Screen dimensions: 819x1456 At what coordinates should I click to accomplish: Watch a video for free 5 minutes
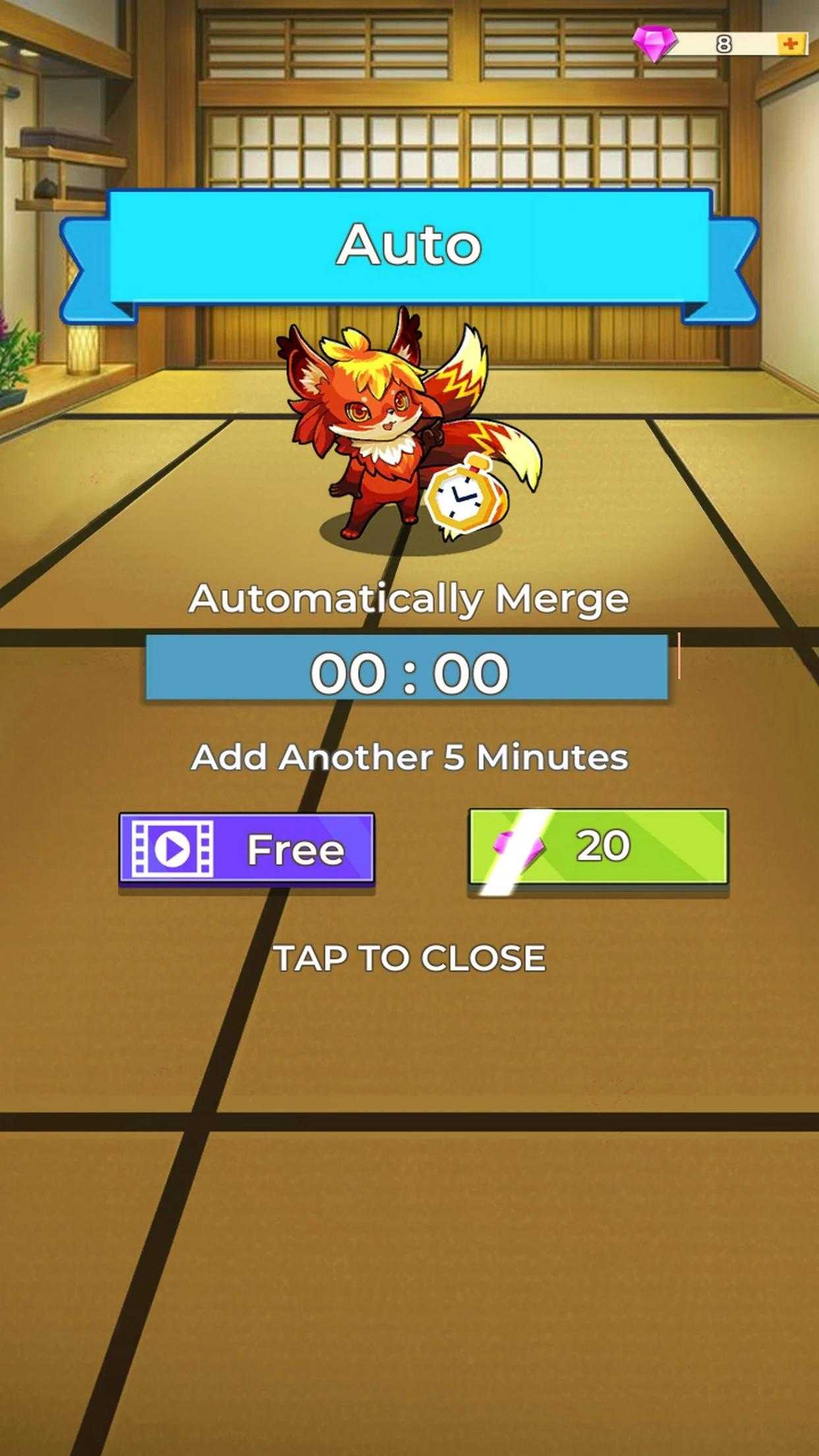(247, 849)
